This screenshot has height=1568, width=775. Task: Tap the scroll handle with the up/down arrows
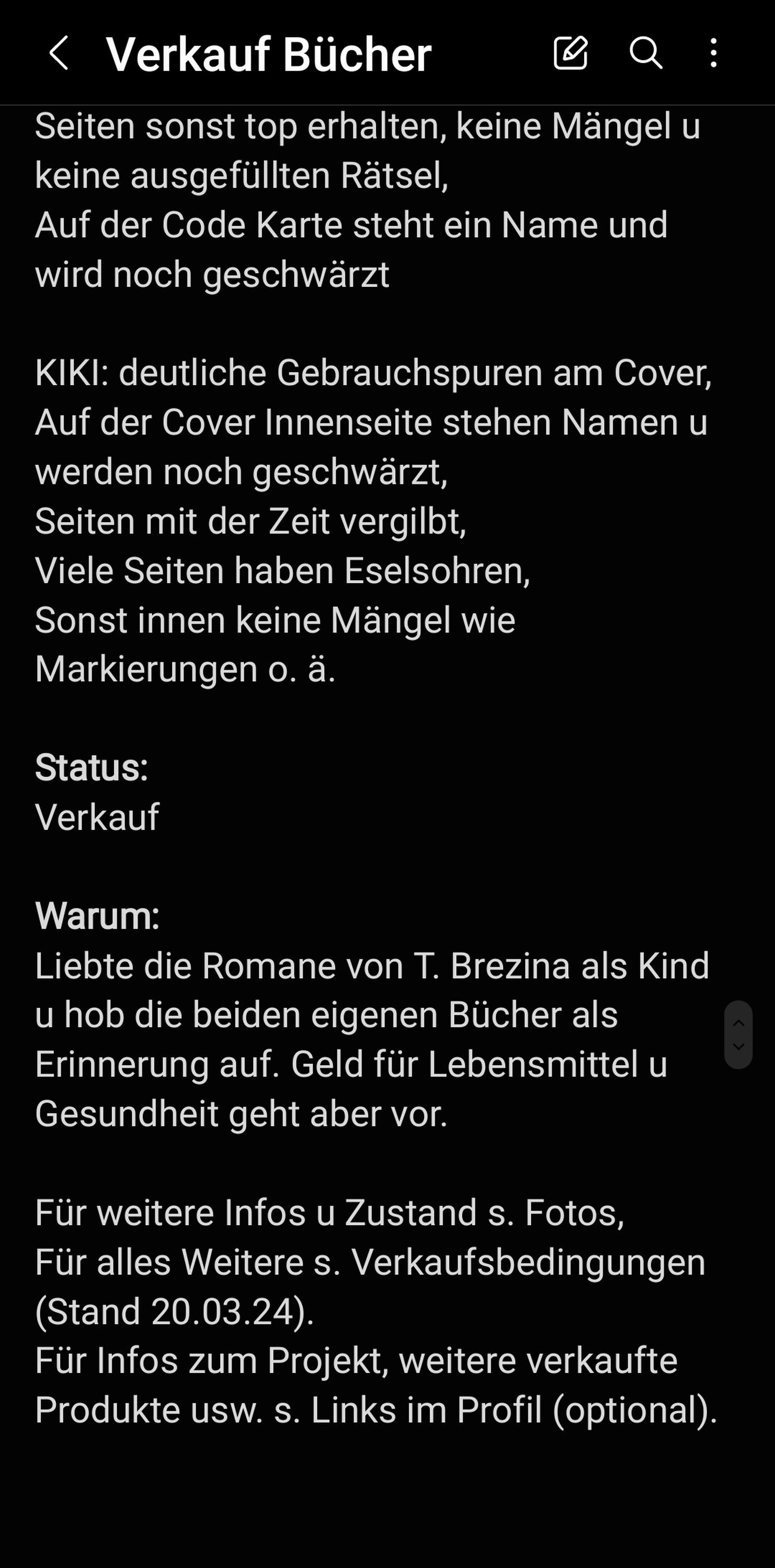click(738, 1035)
